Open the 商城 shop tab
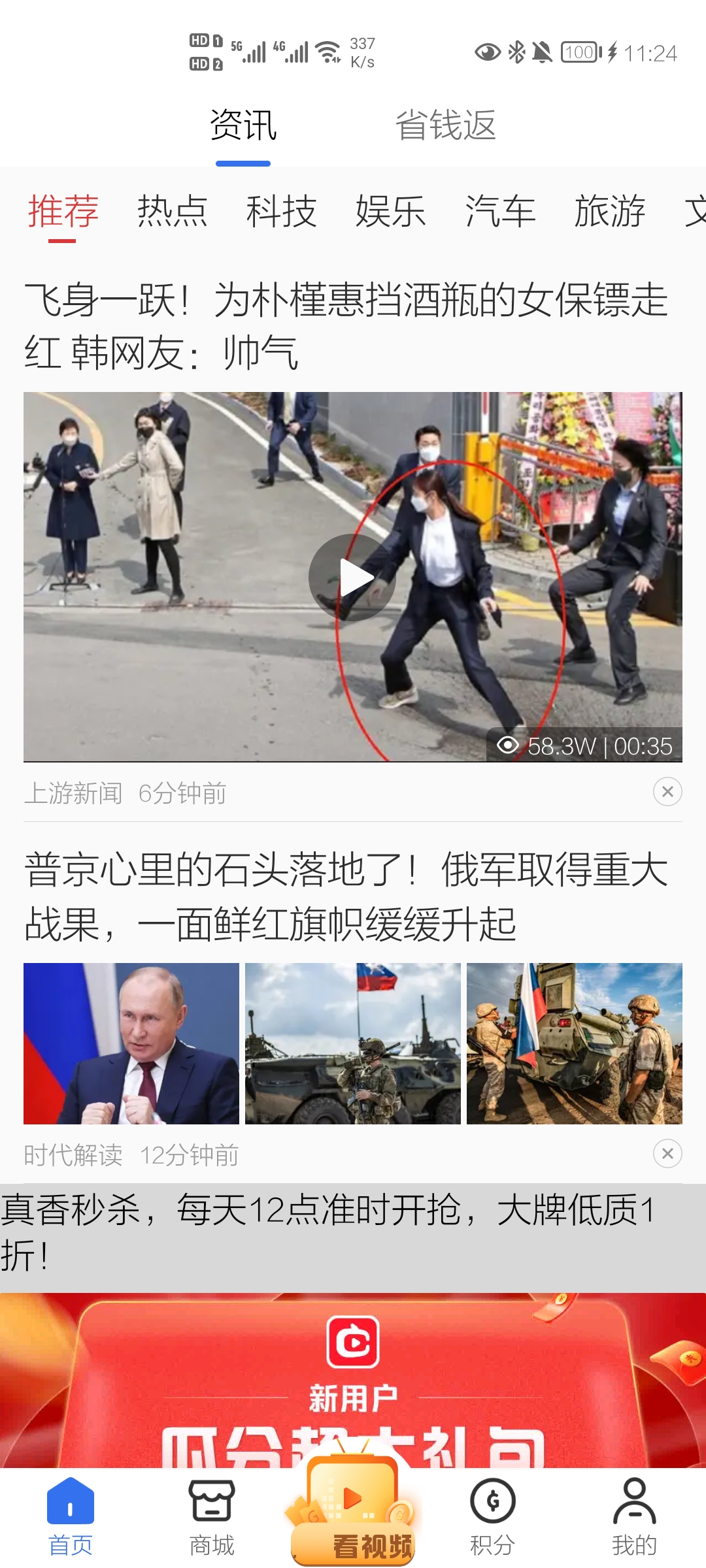 pyautogui.click(x=212, y=1517)
